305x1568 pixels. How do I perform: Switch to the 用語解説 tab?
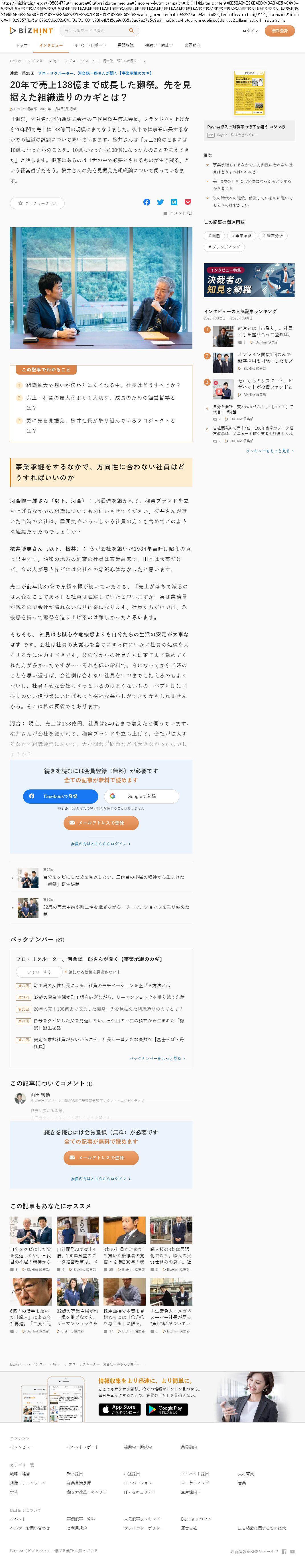click(x=125, y=45)
